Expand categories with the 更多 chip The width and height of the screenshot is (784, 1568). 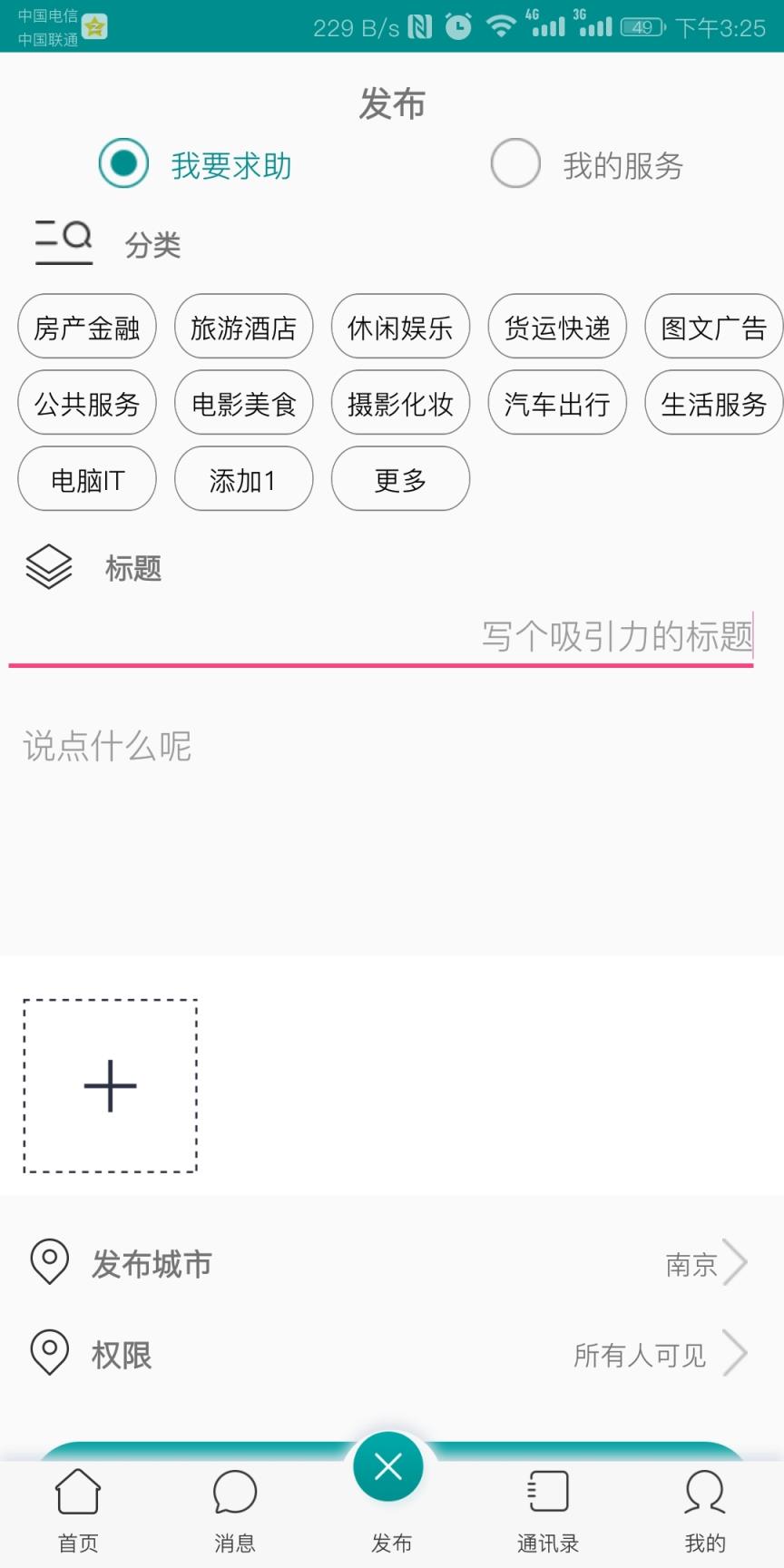(x=400, y=479)
